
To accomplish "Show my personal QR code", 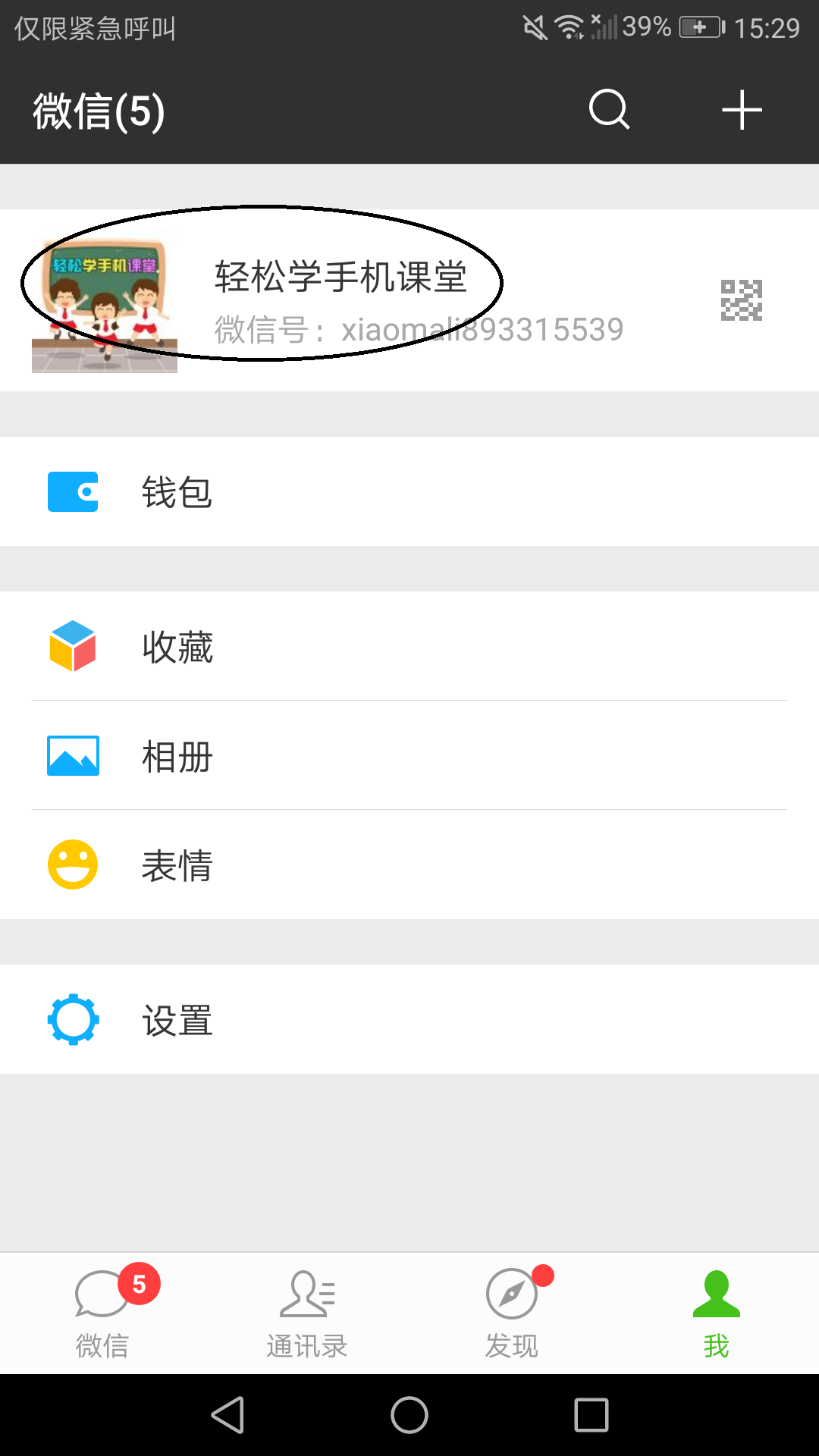I will point(742,299).
